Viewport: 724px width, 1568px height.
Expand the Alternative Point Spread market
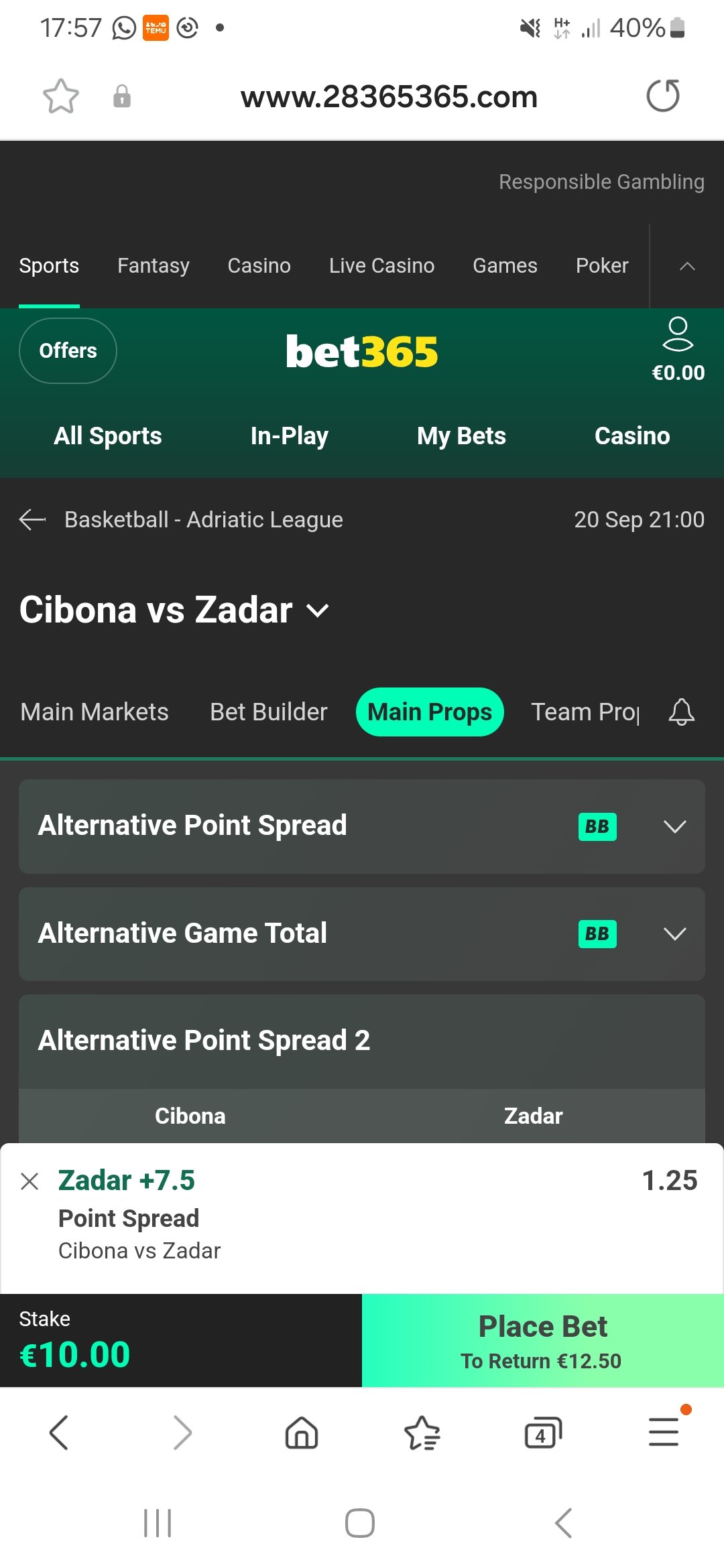[x=362, y=826]
